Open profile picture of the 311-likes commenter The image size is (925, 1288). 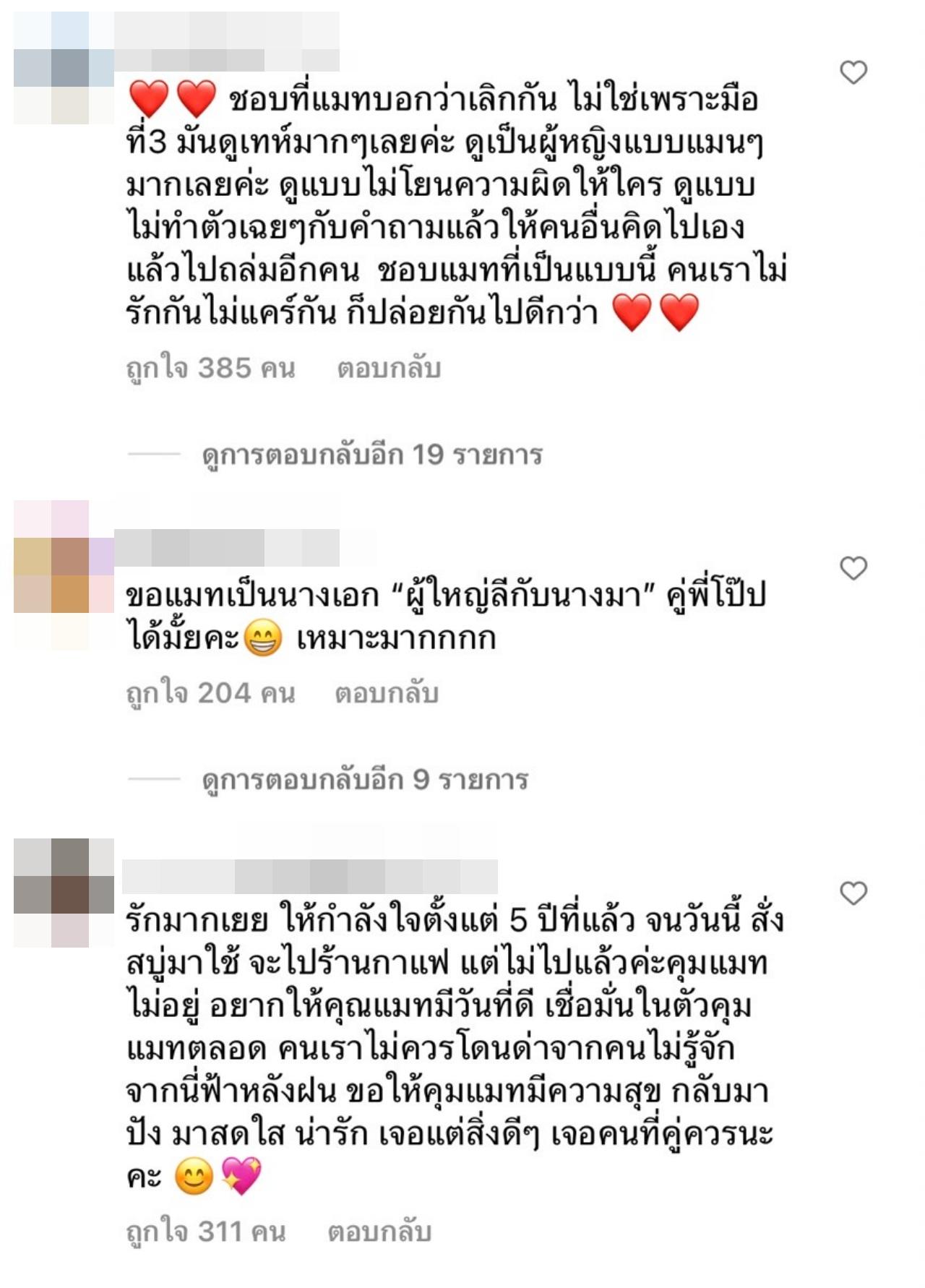click(64, 893)
